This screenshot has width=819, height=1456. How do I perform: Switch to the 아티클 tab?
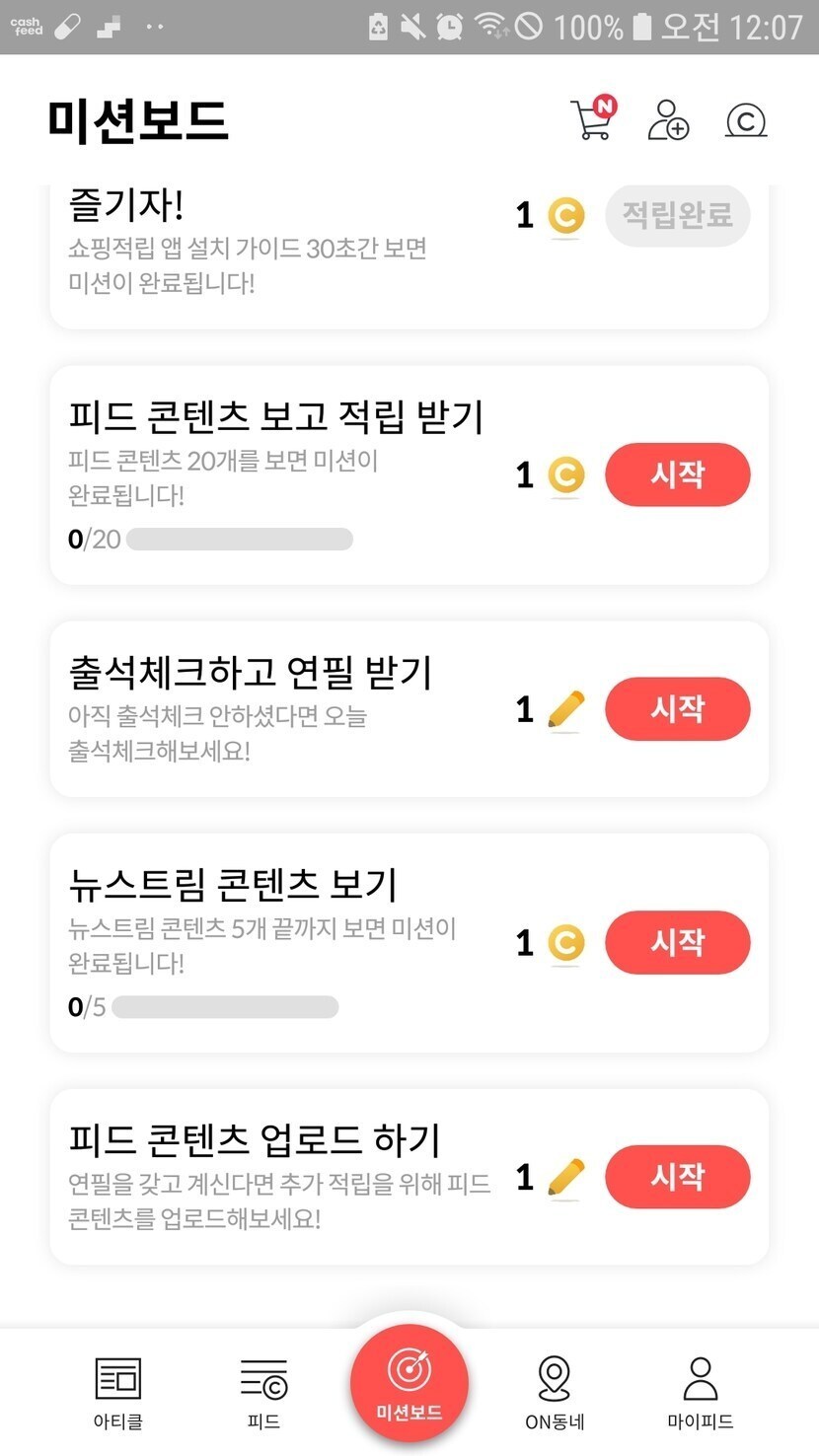(x=117, y=1391)
